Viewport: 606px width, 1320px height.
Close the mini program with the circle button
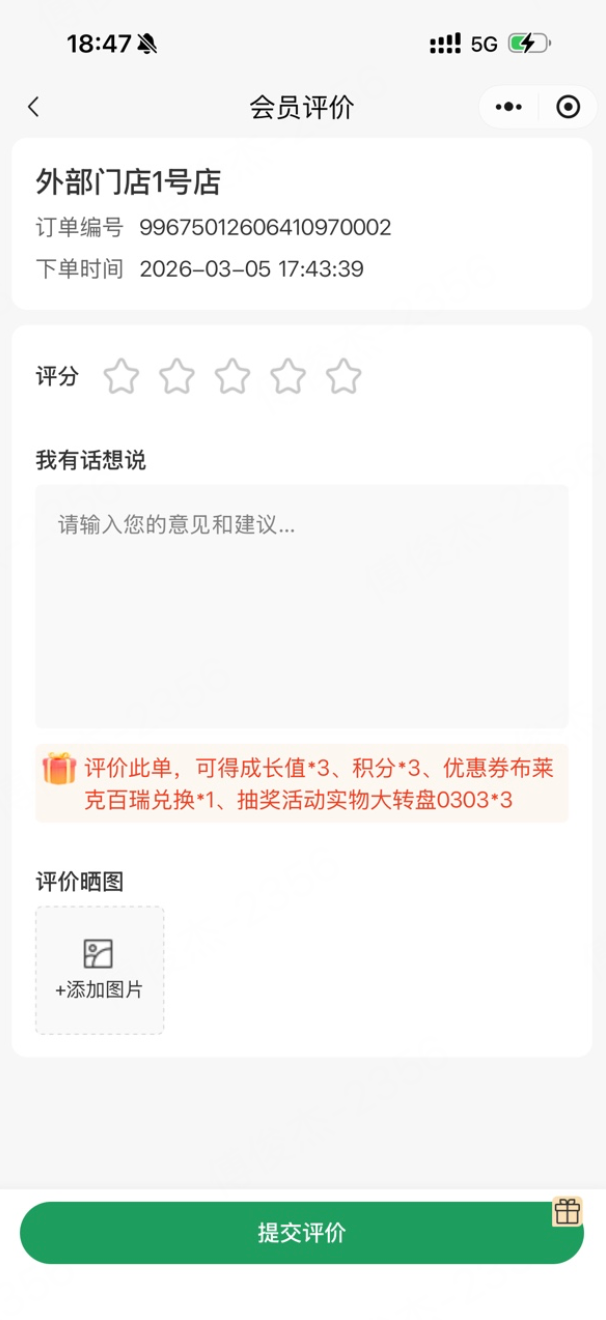(x=568, y=107)
